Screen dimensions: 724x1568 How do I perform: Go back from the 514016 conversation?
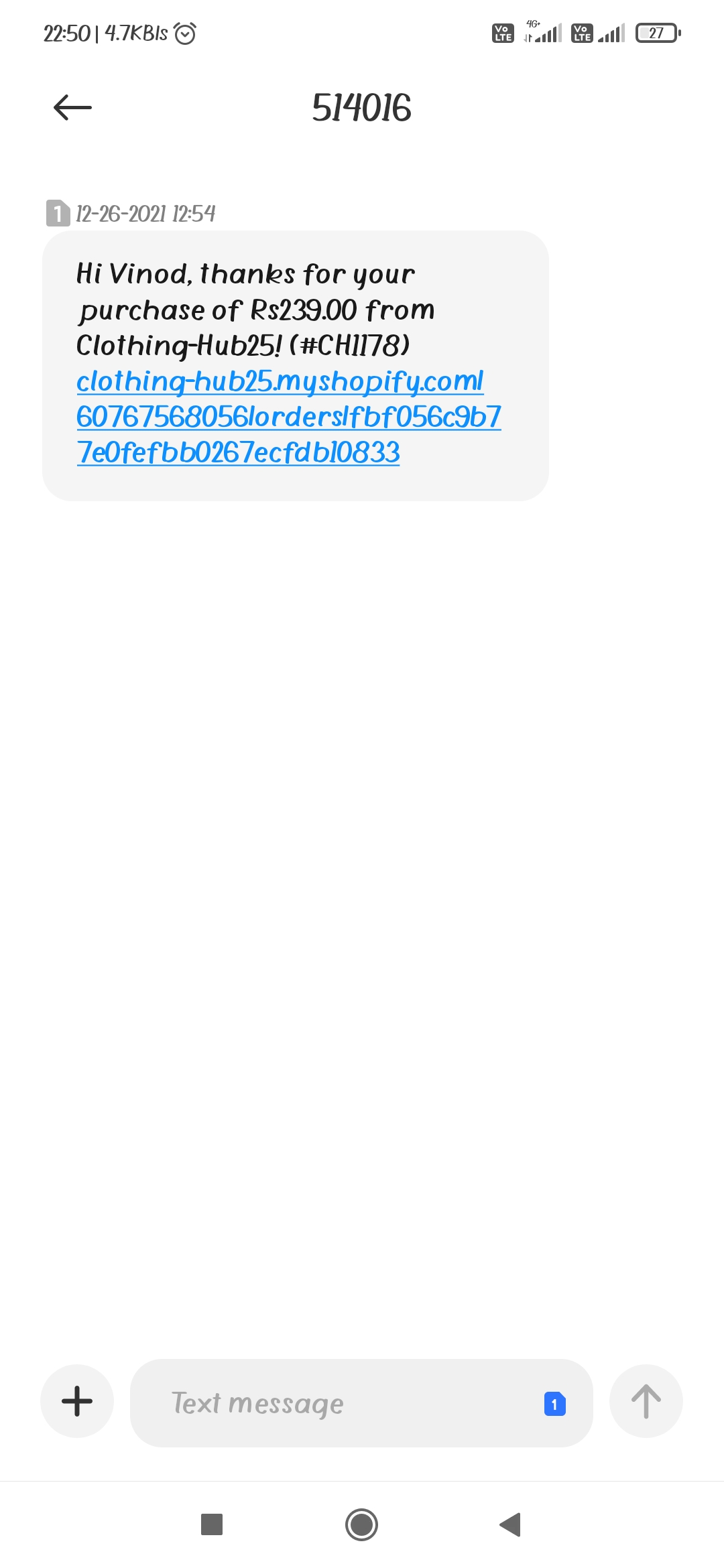click(x=72, y=107)
